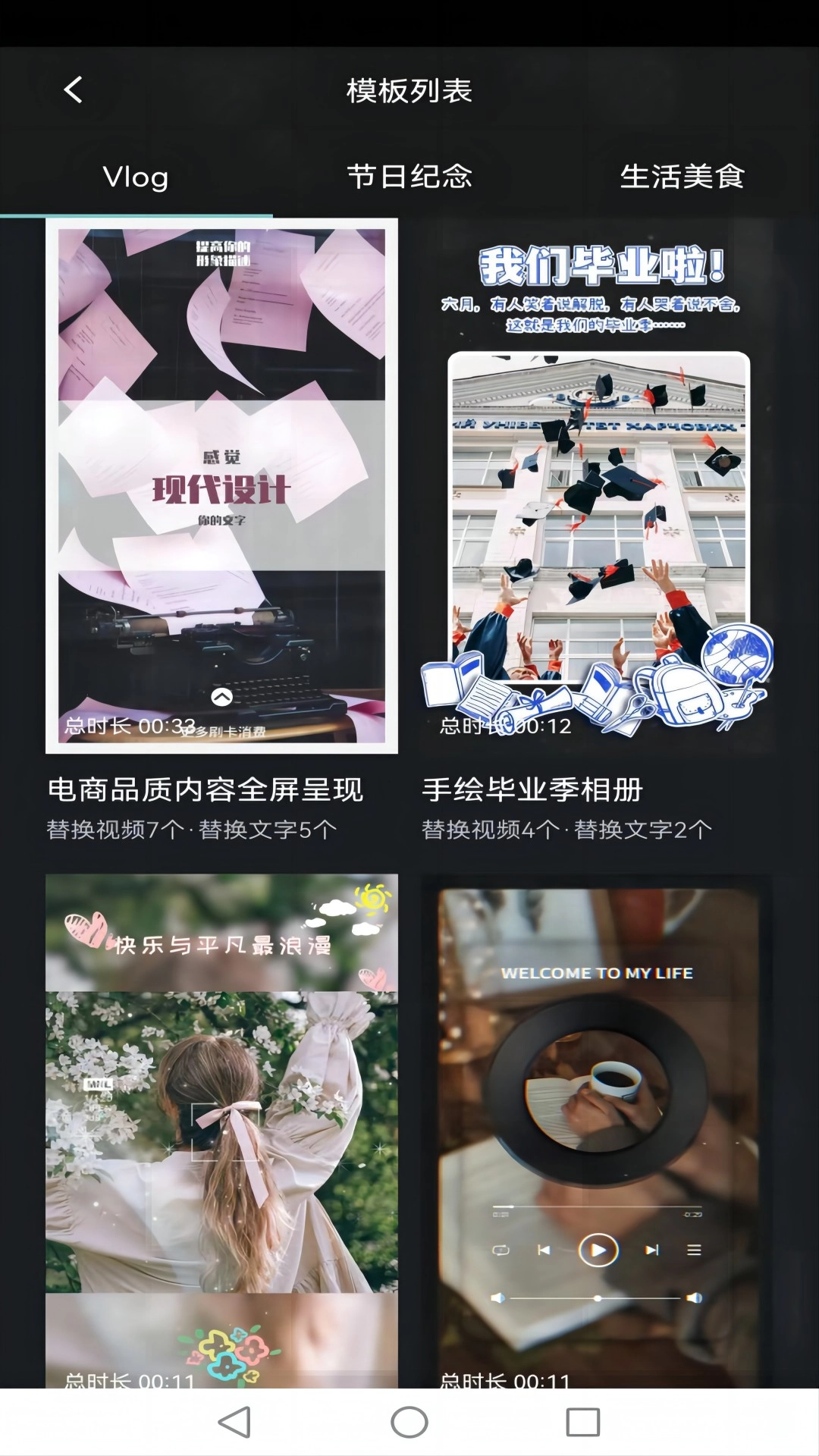Expand the upward chevron on the typewriter template
819x1456 pixels.
[222, 696]
